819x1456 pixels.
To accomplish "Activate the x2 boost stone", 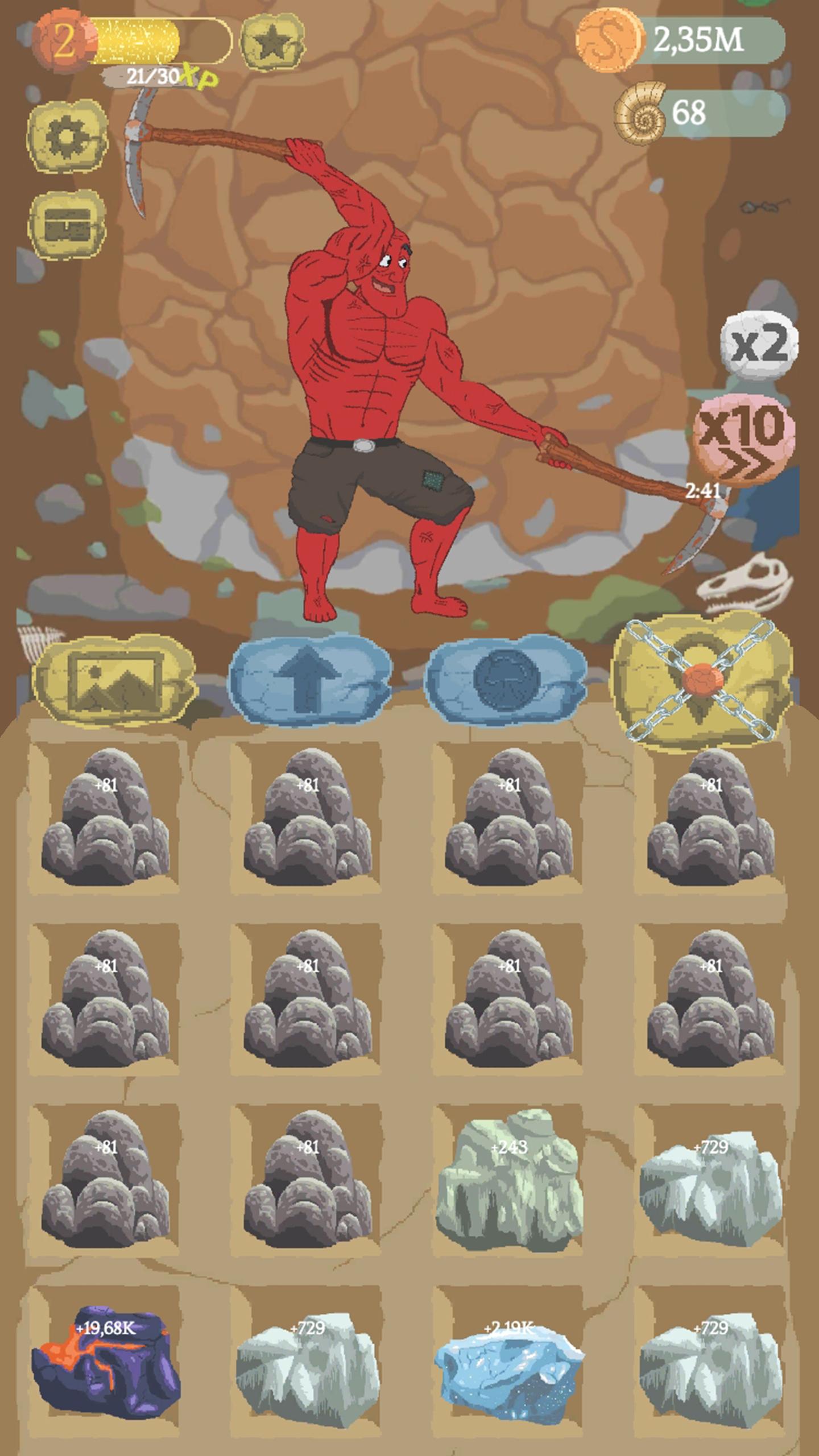I will coord(759,344).
